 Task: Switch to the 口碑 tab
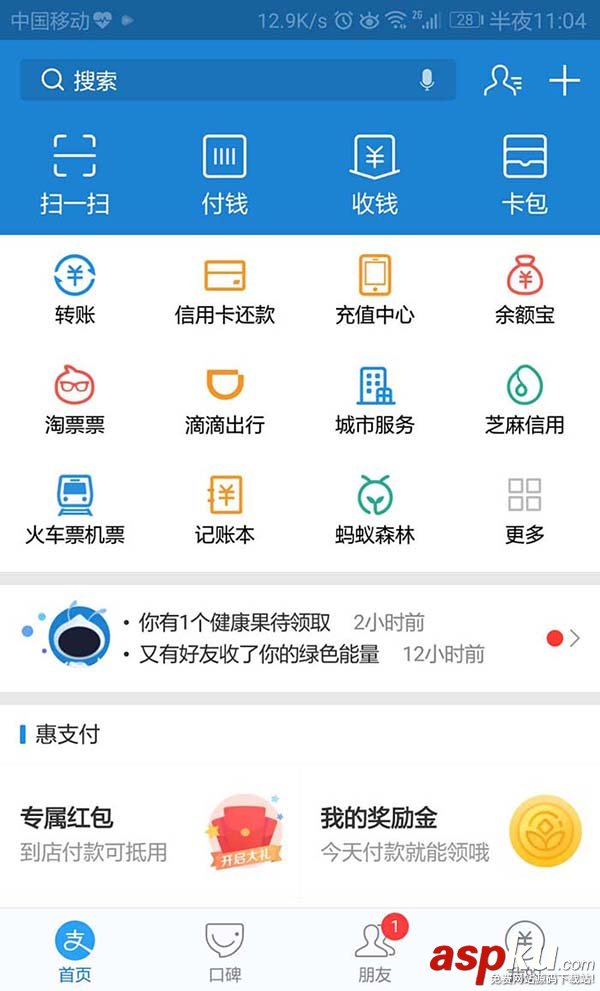(x=225, y=953)
